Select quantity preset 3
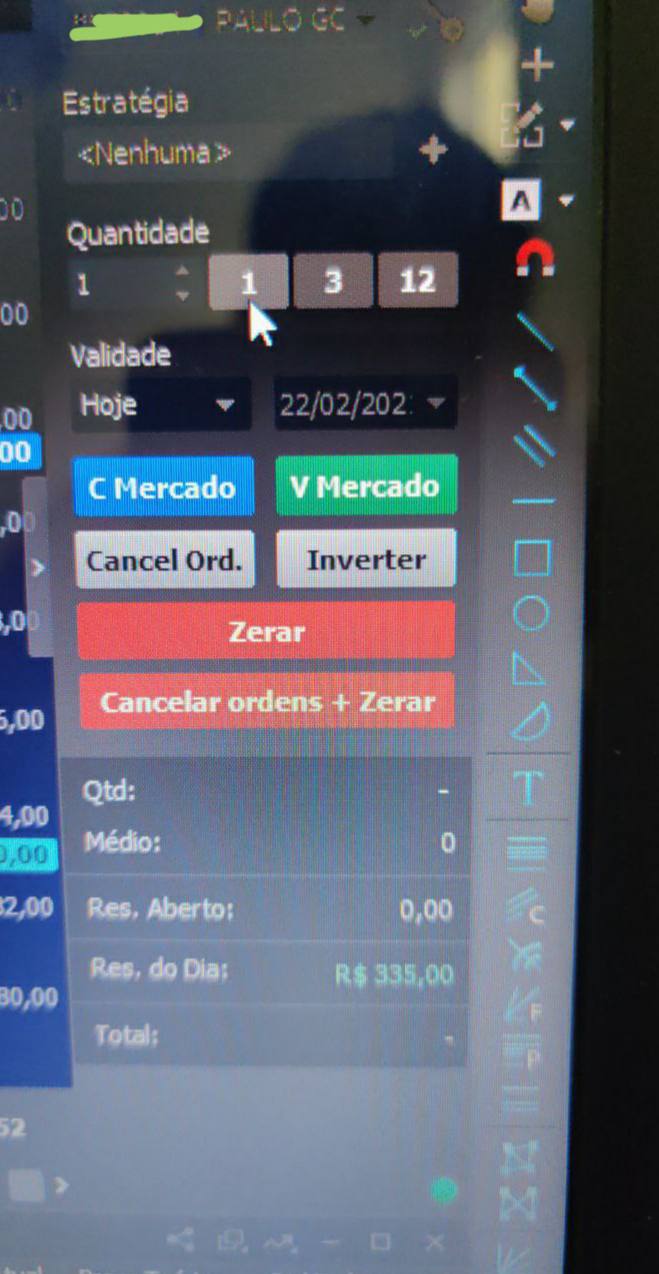 332,281
